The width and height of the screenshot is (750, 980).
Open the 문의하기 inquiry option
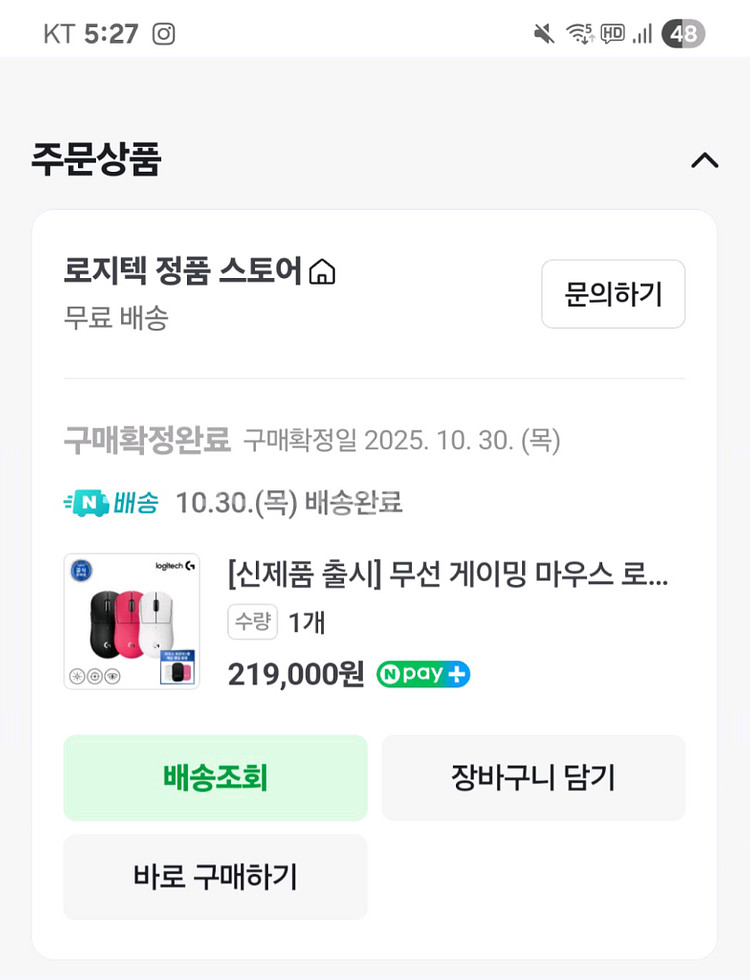click(613, 293)
